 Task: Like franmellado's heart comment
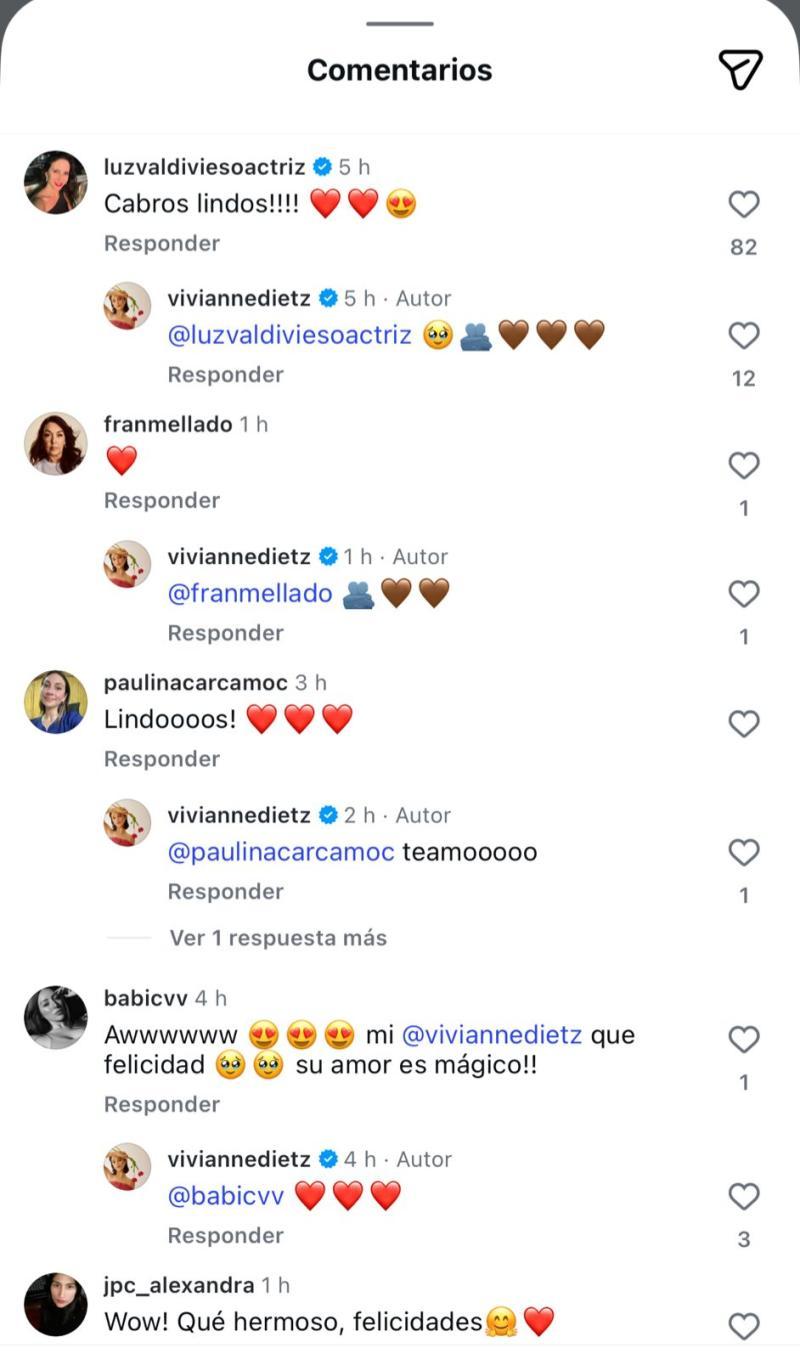tap(744, 465)
